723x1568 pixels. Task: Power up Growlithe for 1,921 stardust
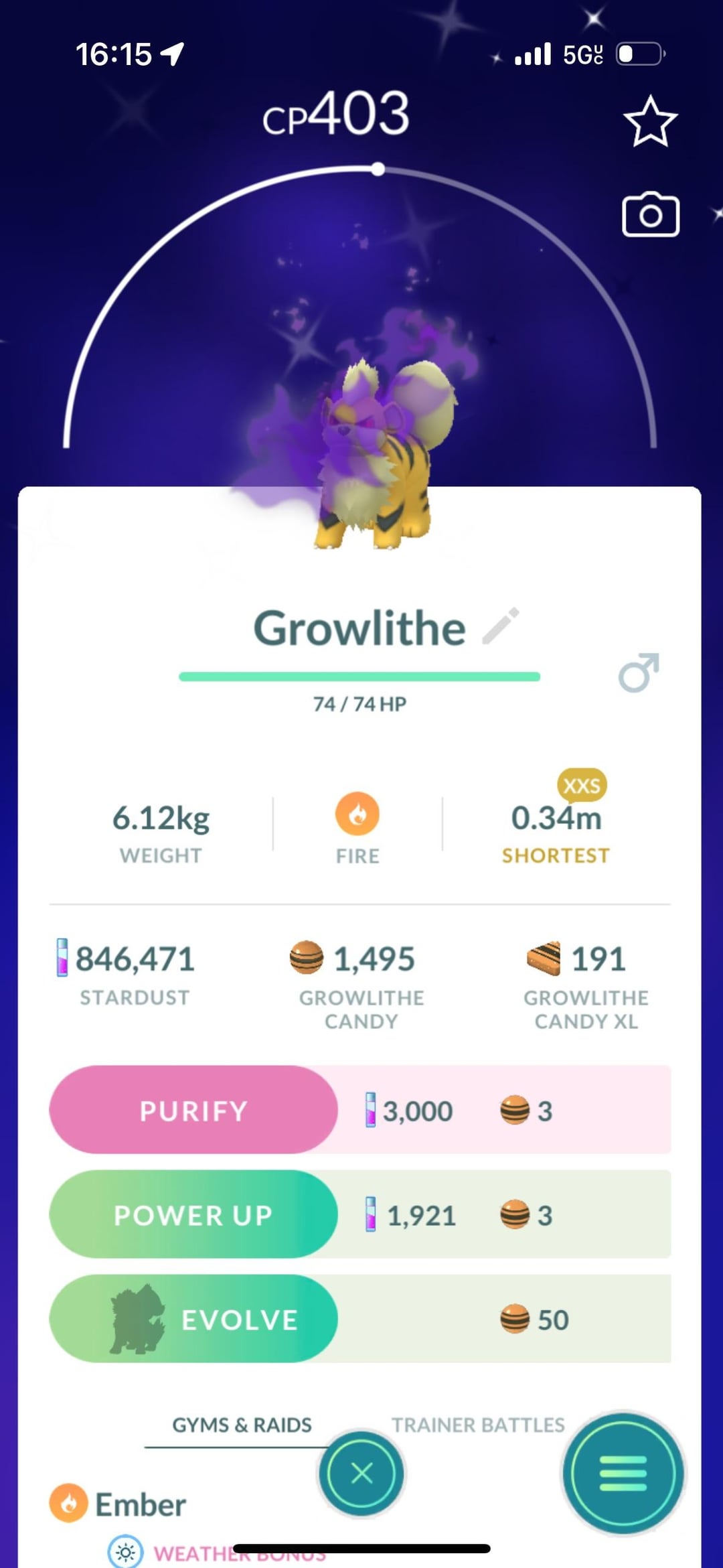(x=193, y=1214)
